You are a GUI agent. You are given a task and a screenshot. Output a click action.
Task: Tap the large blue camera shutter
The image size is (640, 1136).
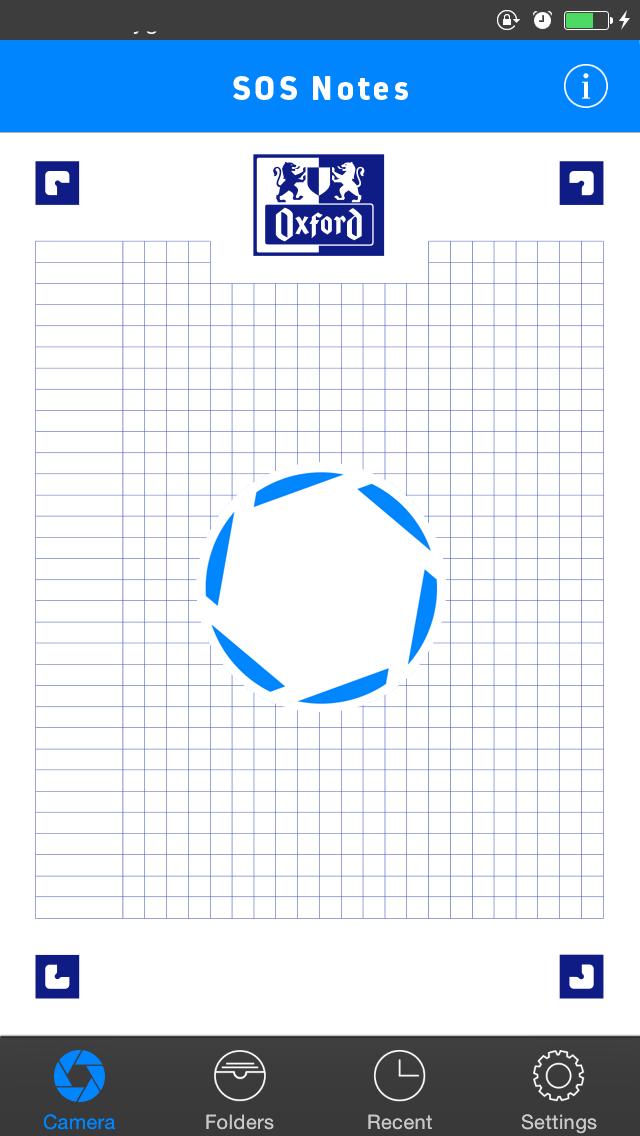321,586
